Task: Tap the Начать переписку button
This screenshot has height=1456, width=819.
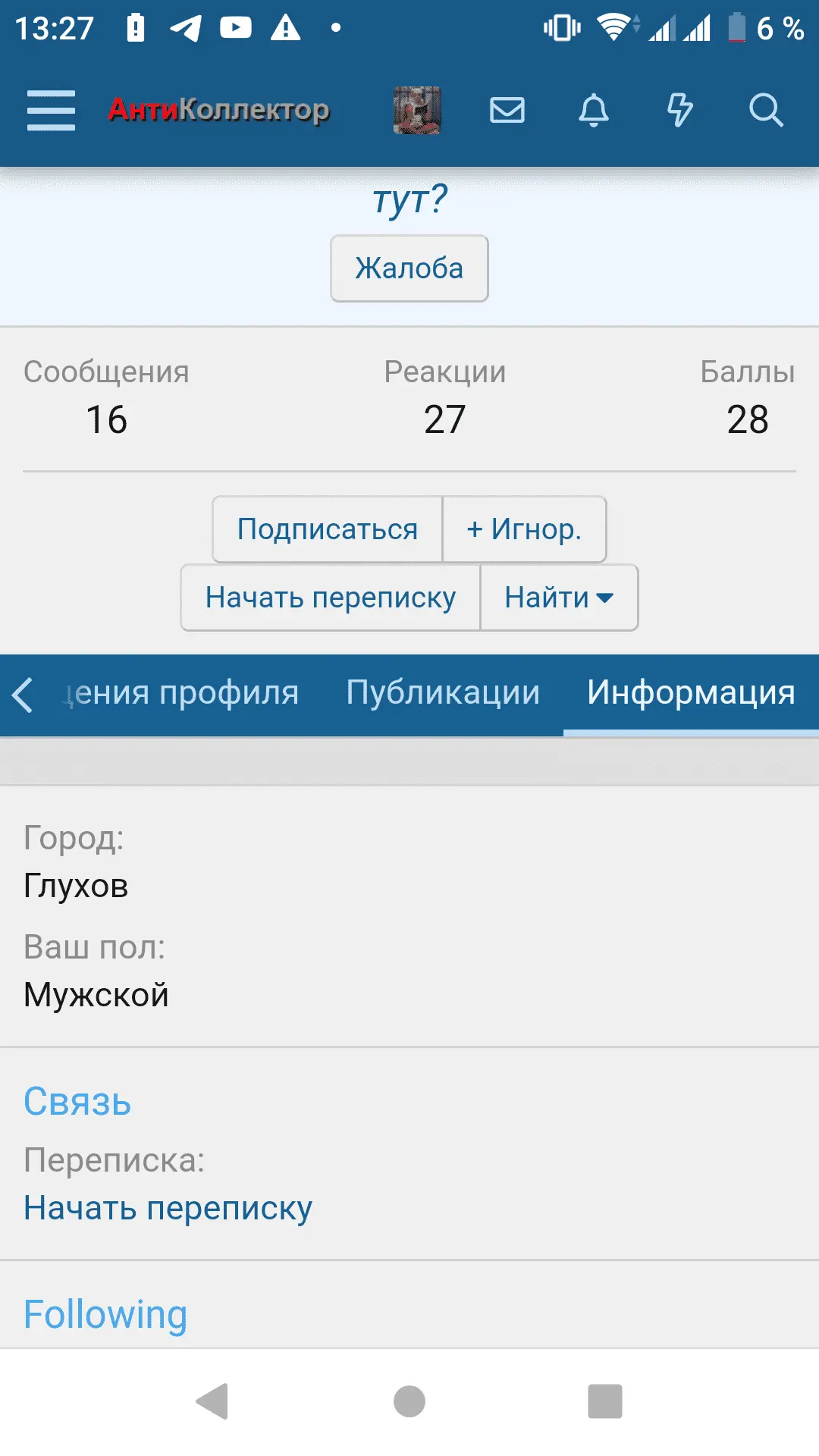Action: click(x=331, y=598)
